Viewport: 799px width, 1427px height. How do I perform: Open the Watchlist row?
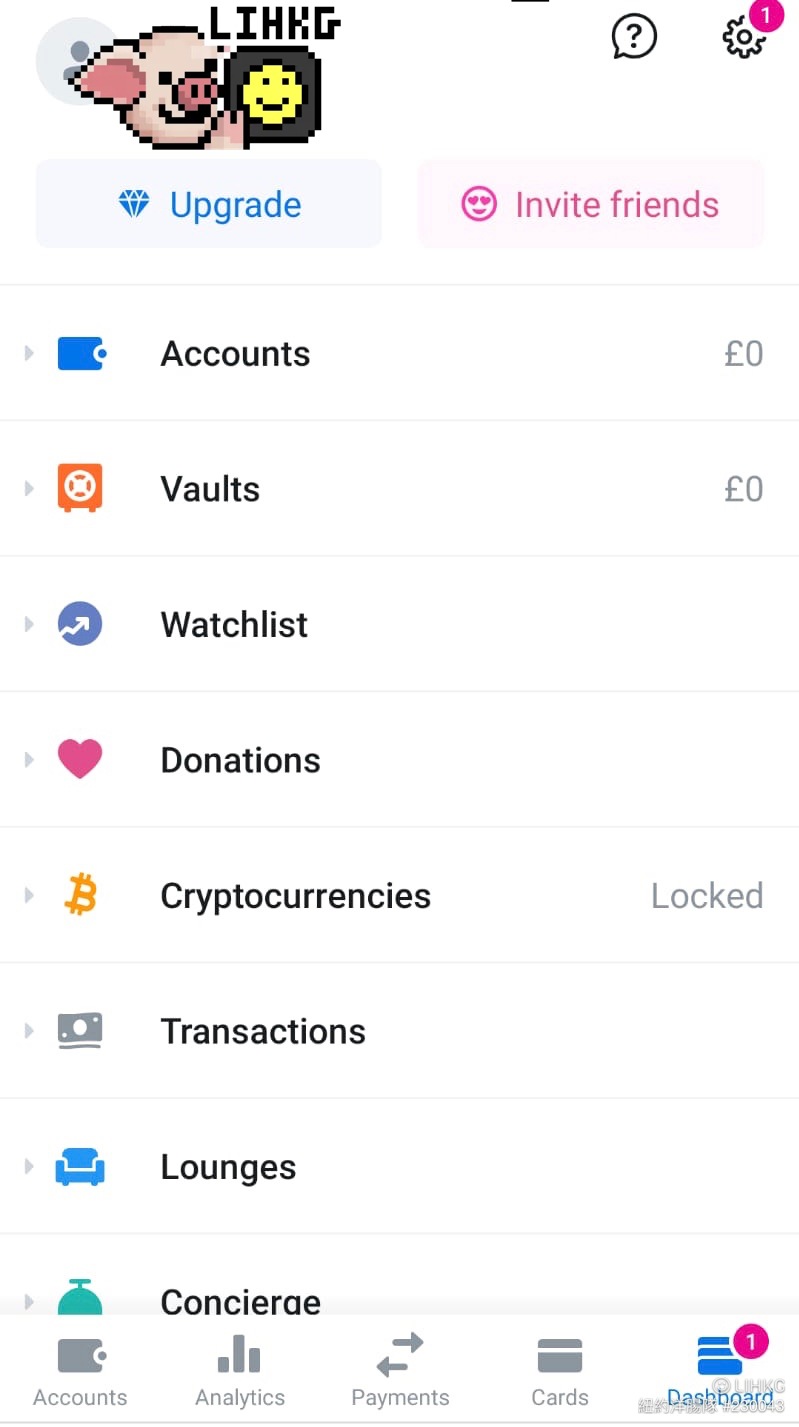tap(399, 624)
